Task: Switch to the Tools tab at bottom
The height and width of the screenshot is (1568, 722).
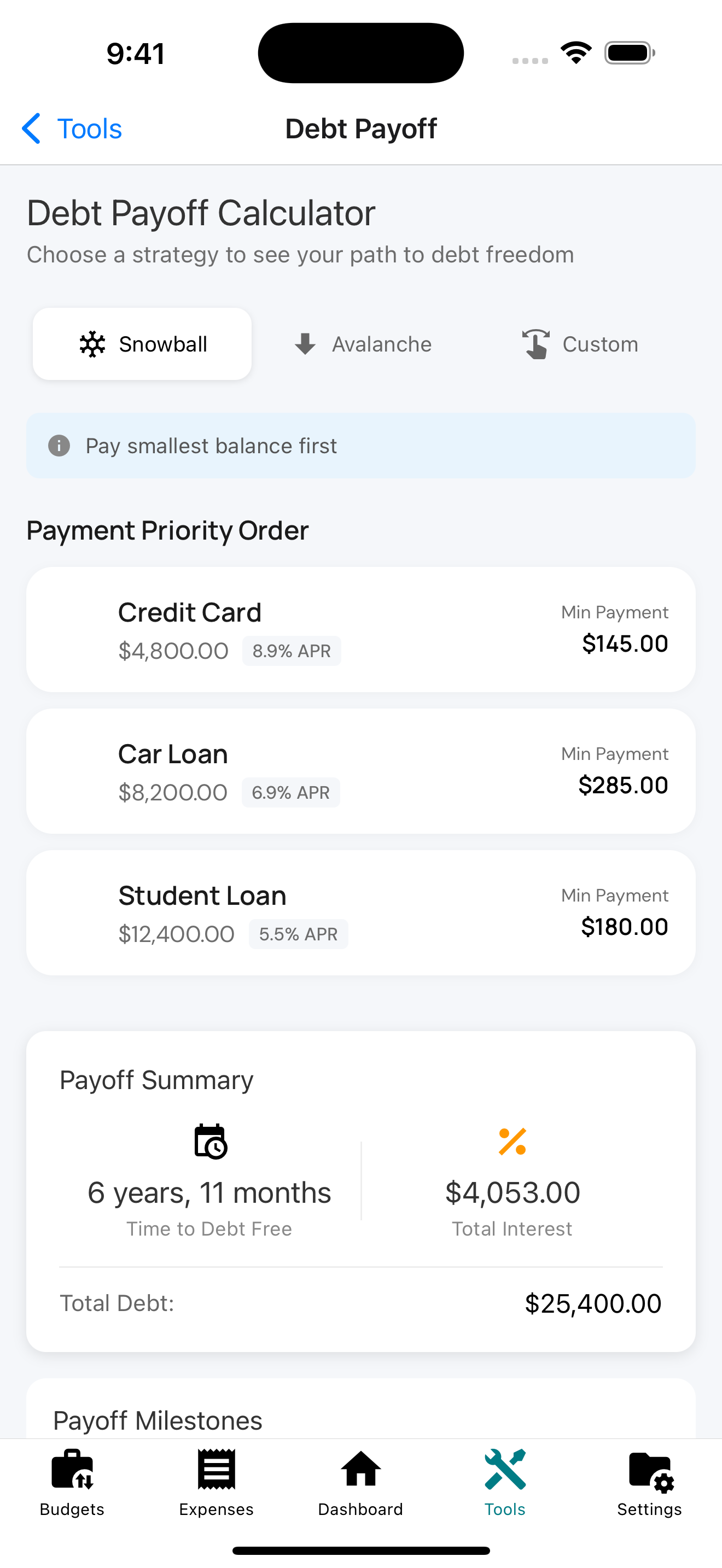Action: tap(505, 1488)
